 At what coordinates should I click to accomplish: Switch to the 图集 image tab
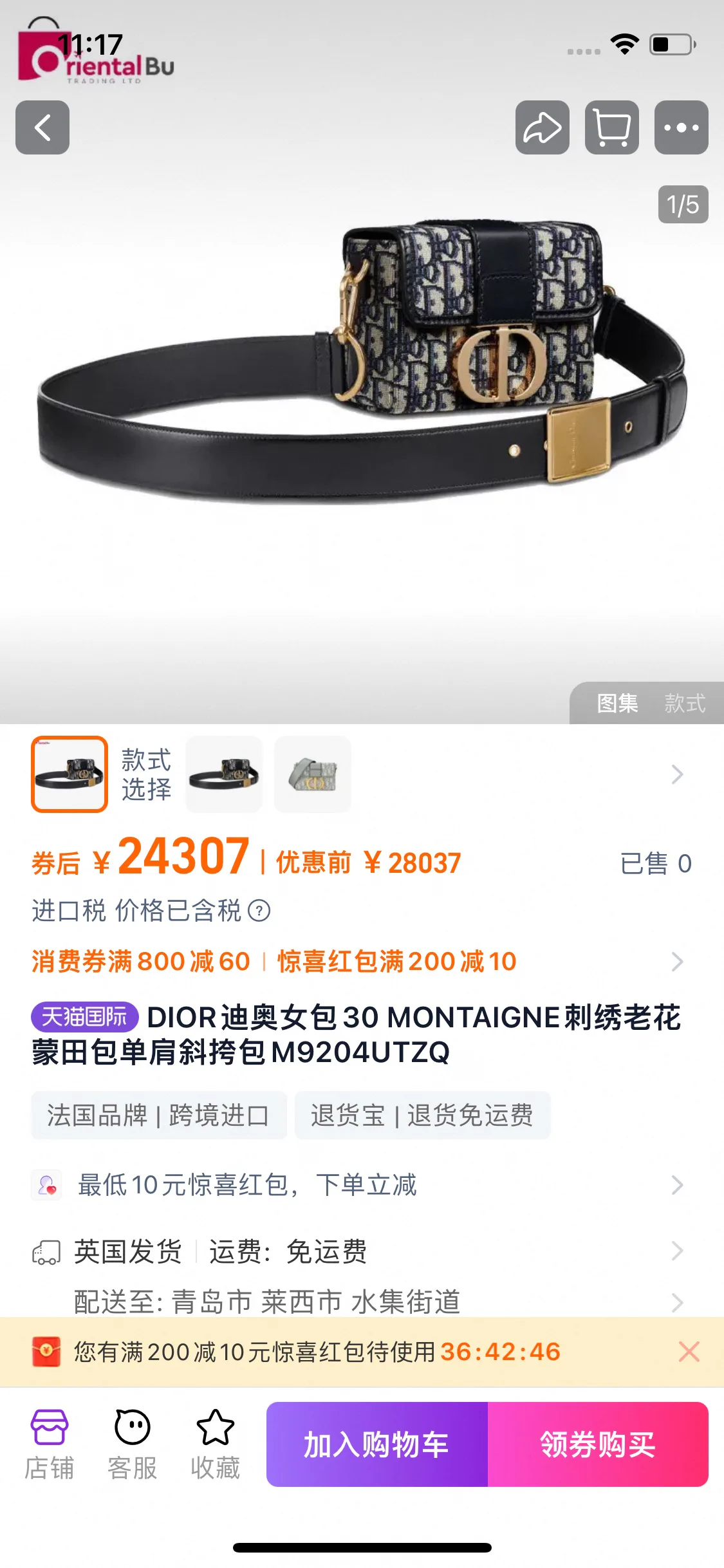click(x=618, y=703)
